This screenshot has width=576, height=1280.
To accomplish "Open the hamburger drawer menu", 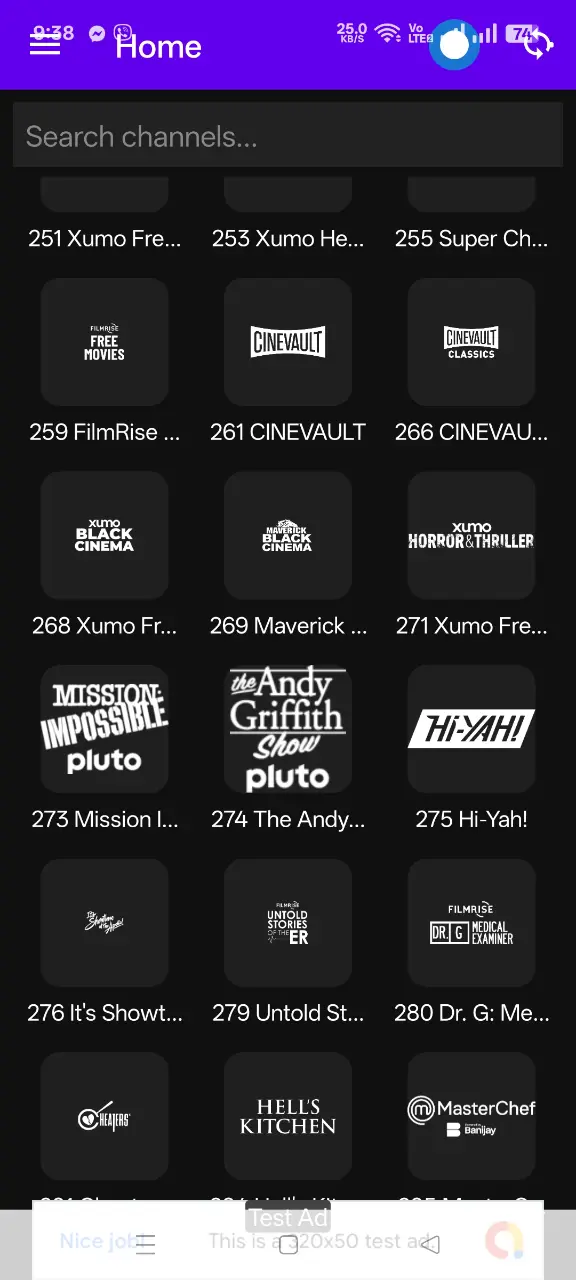I will click(x=45, y=44).
